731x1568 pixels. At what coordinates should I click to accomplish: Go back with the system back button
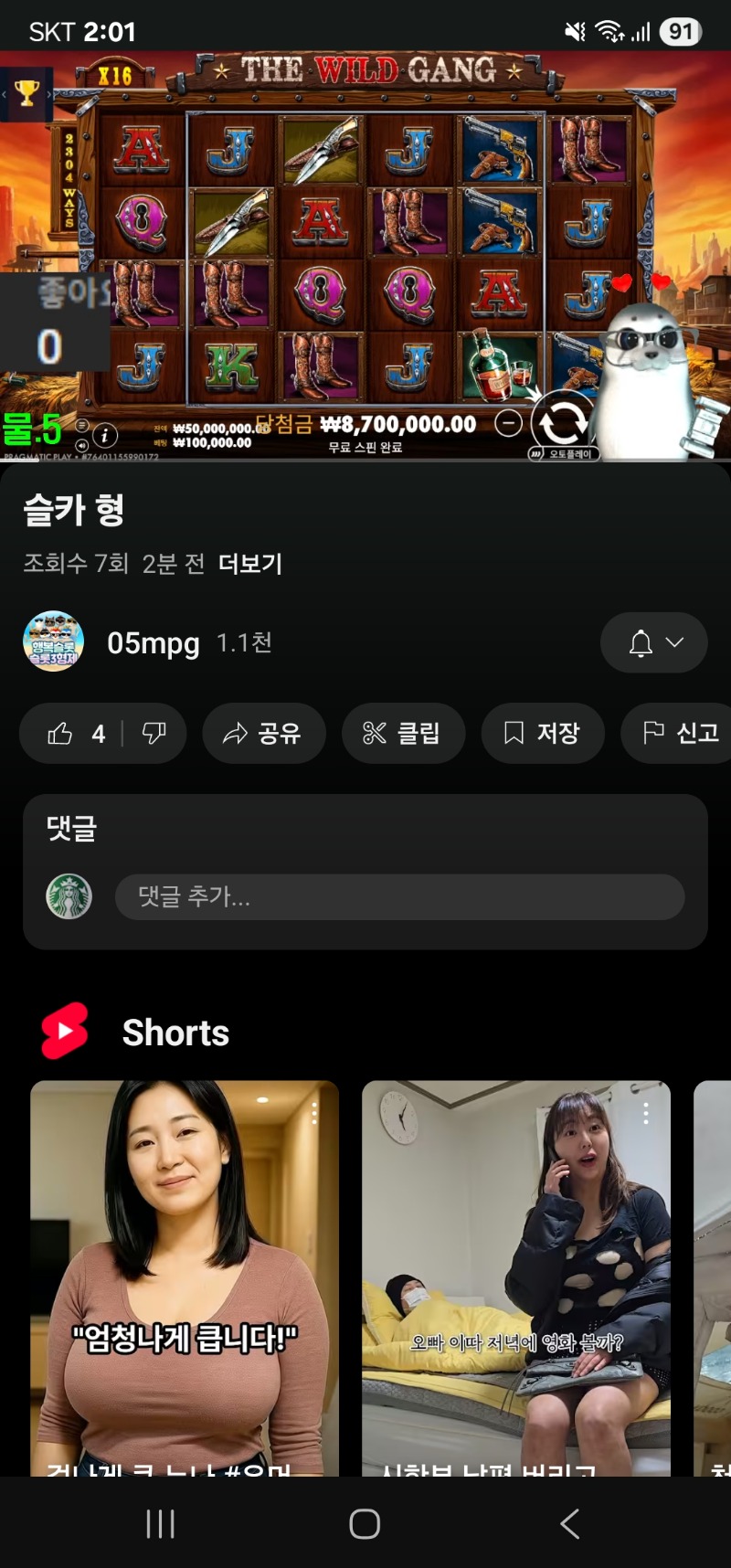tap(569, 1523)
